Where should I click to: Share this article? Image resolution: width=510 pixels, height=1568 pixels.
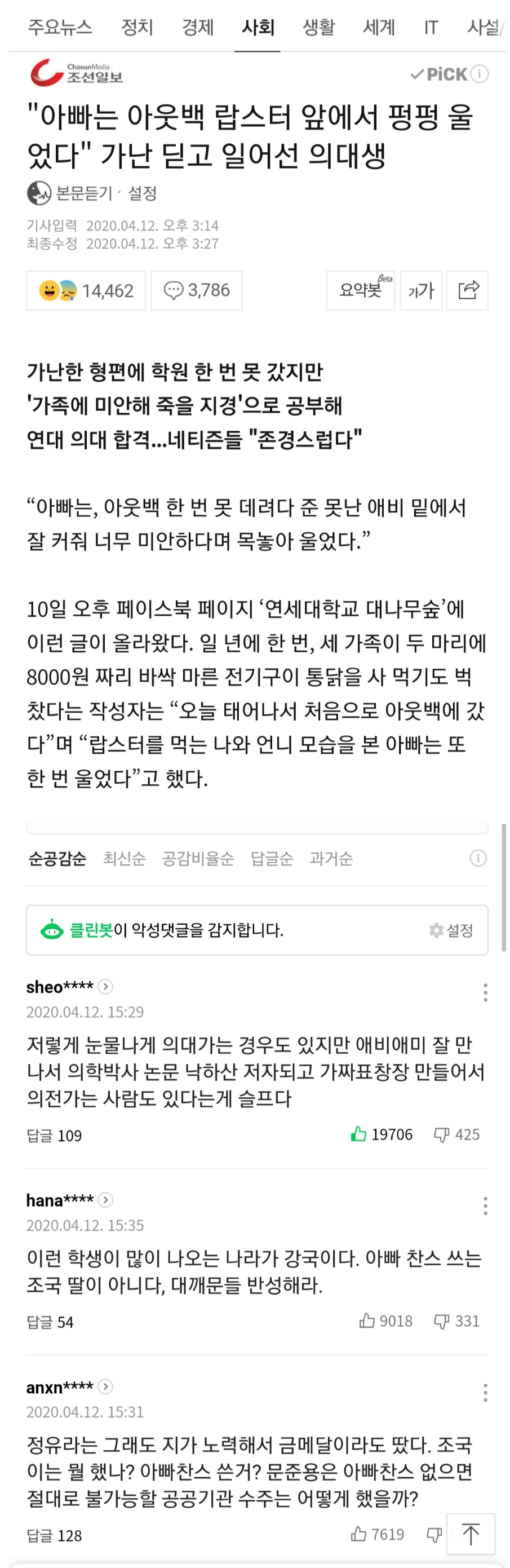(467, 290)
